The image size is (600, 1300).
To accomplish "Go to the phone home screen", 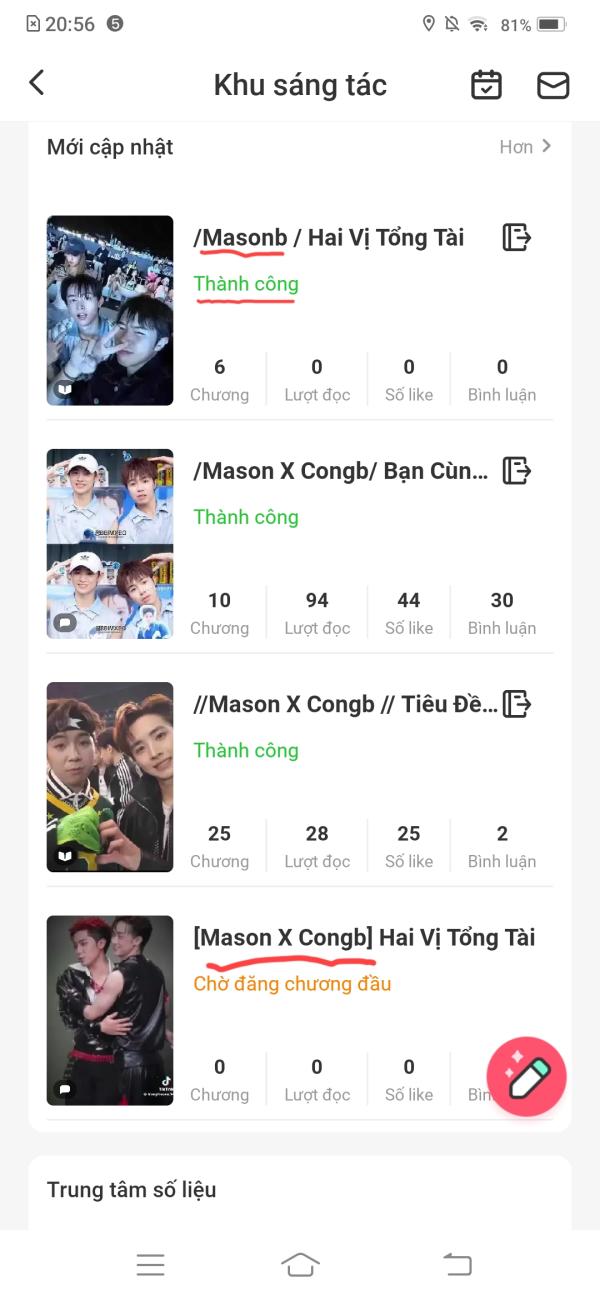I will (300, 1264).
